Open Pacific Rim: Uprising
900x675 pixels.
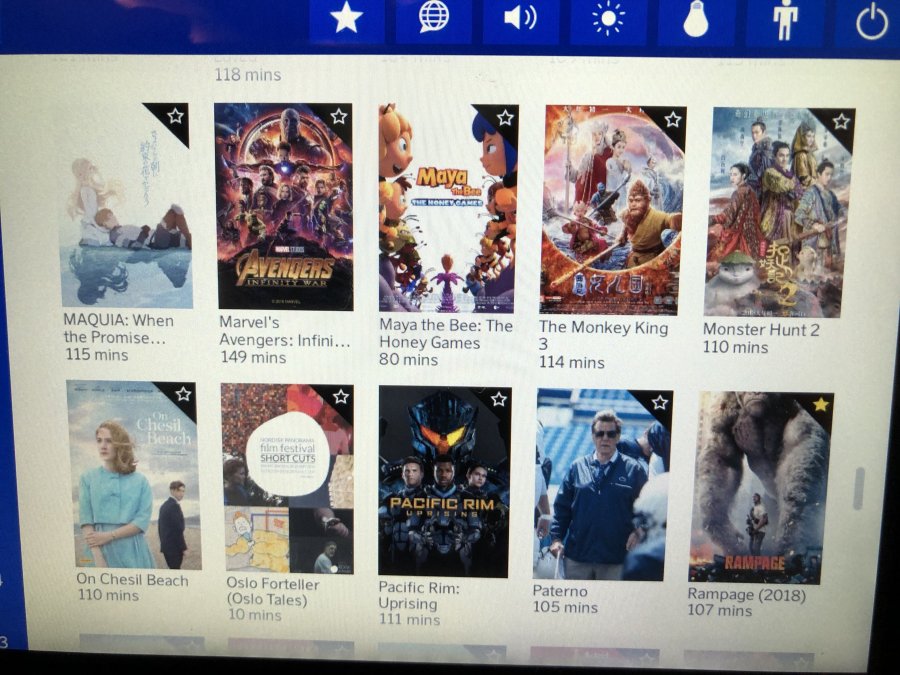coord(444,481)
